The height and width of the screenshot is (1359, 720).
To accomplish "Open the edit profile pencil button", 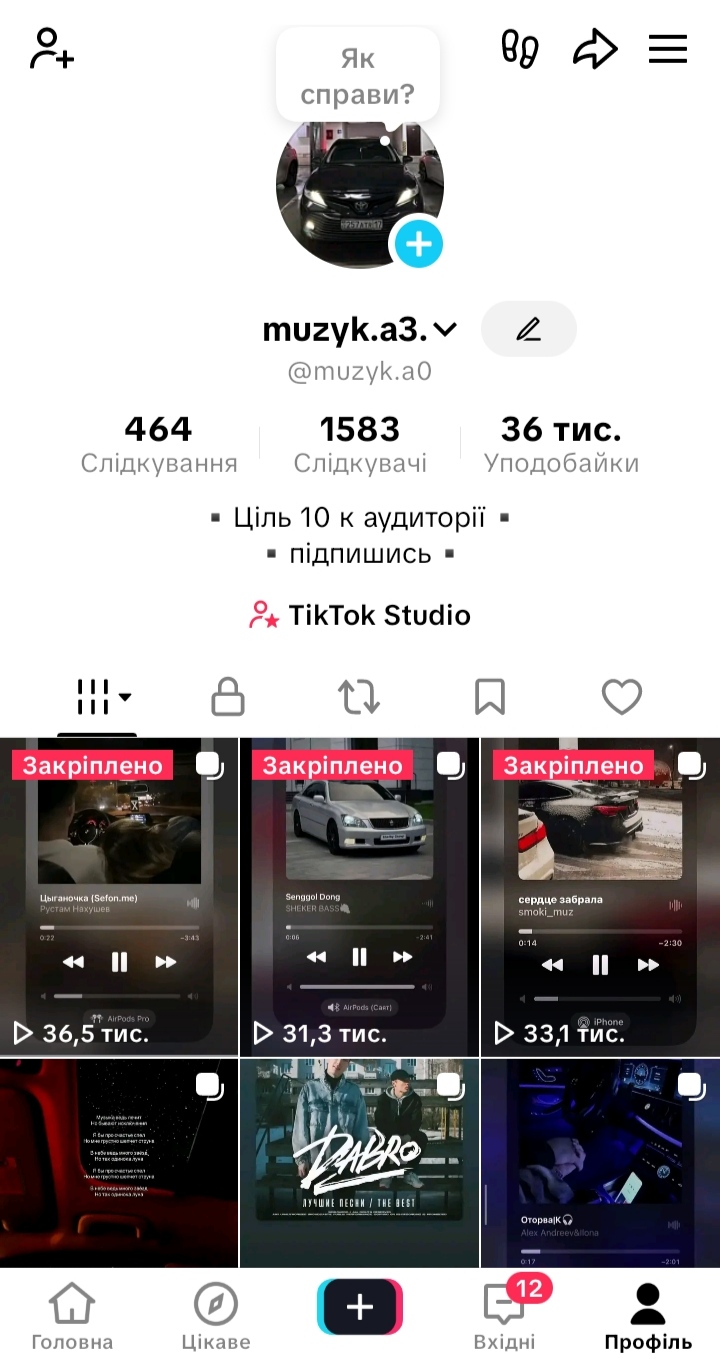I will [x=529, y=329].
